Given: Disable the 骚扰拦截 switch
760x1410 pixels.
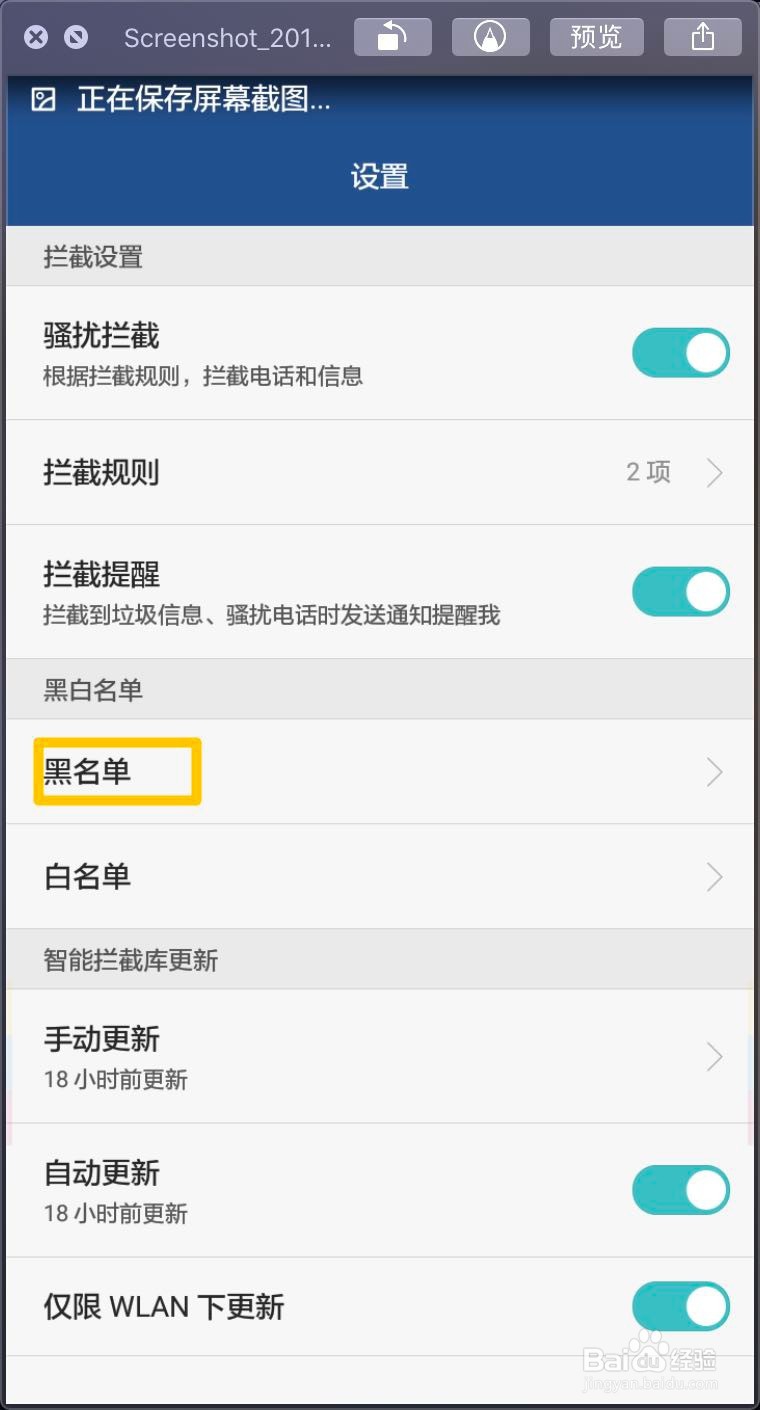Looking at the screenshot, I should [x=681, y=352].
